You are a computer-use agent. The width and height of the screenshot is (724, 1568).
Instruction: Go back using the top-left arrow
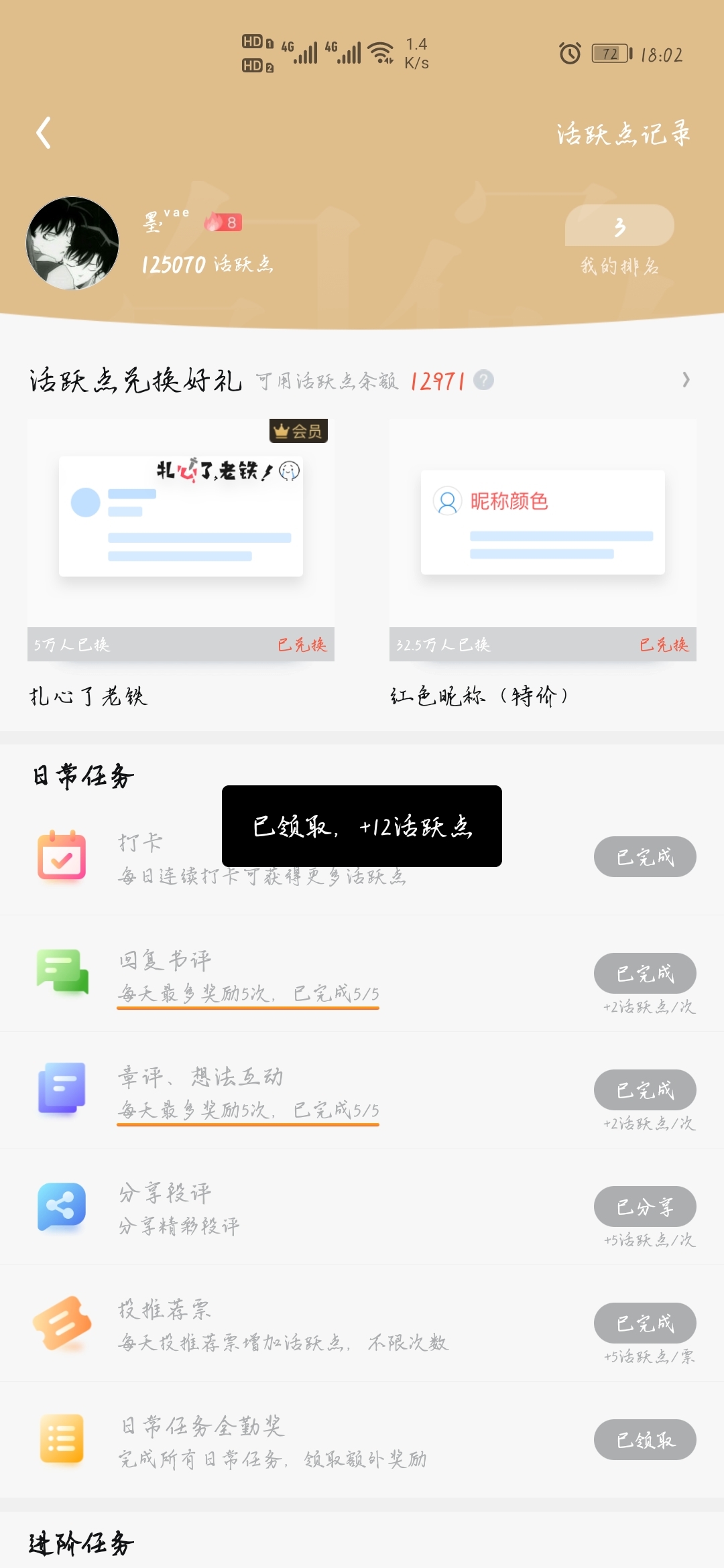tap(44, 133)
